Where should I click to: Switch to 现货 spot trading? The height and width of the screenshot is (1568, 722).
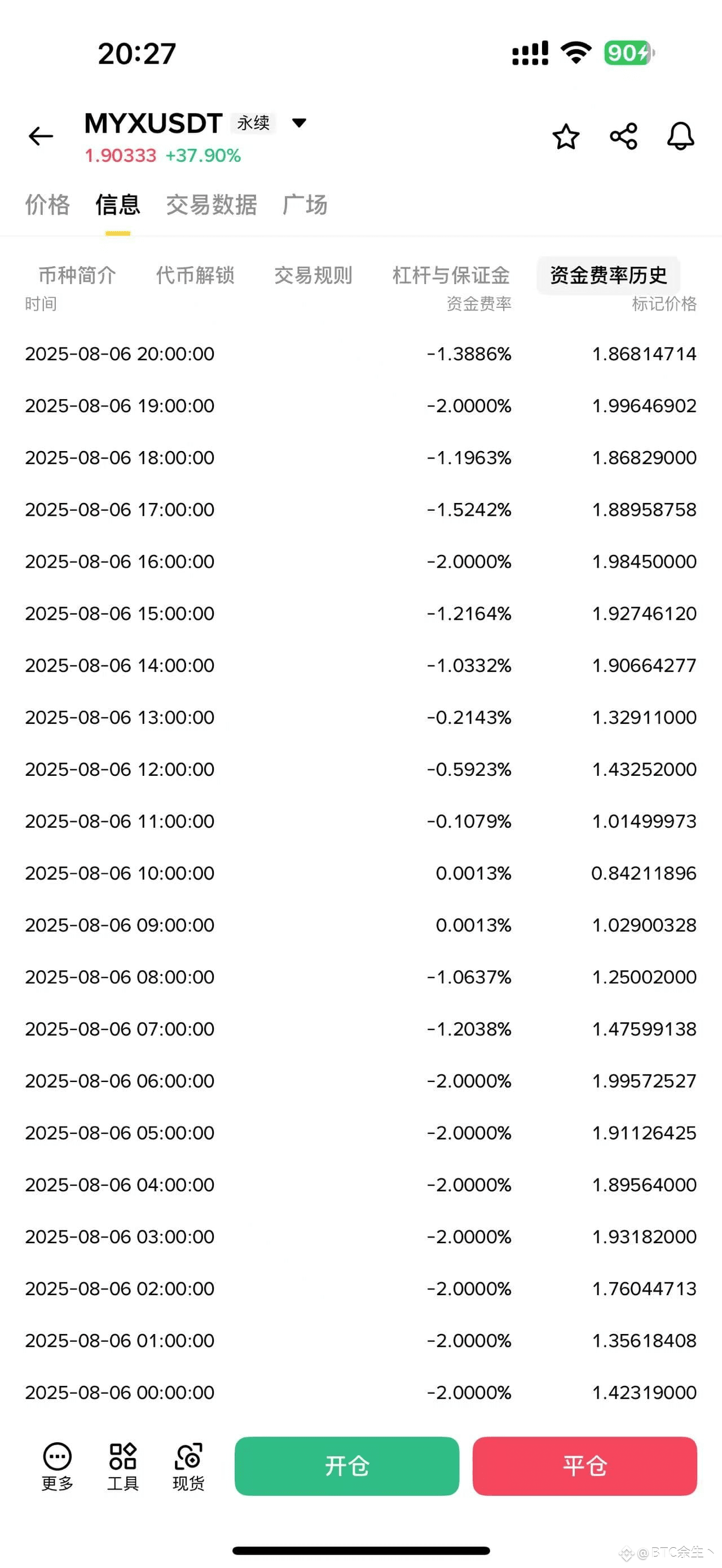tap(189, 1467)
